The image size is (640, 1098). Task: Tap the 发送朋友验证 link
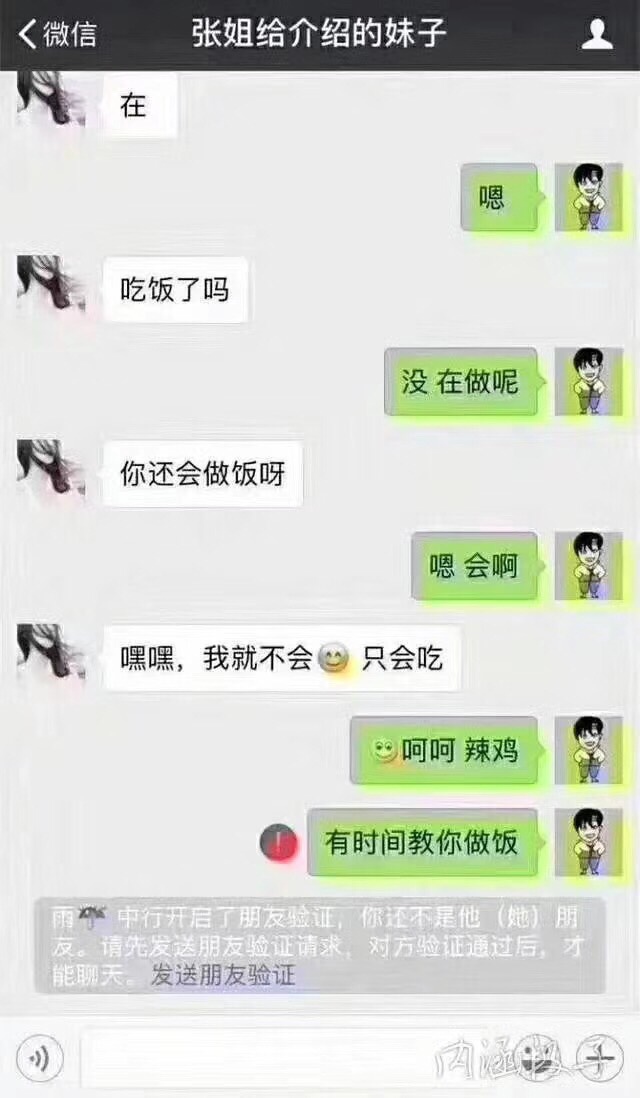click(x=223, y=975)
